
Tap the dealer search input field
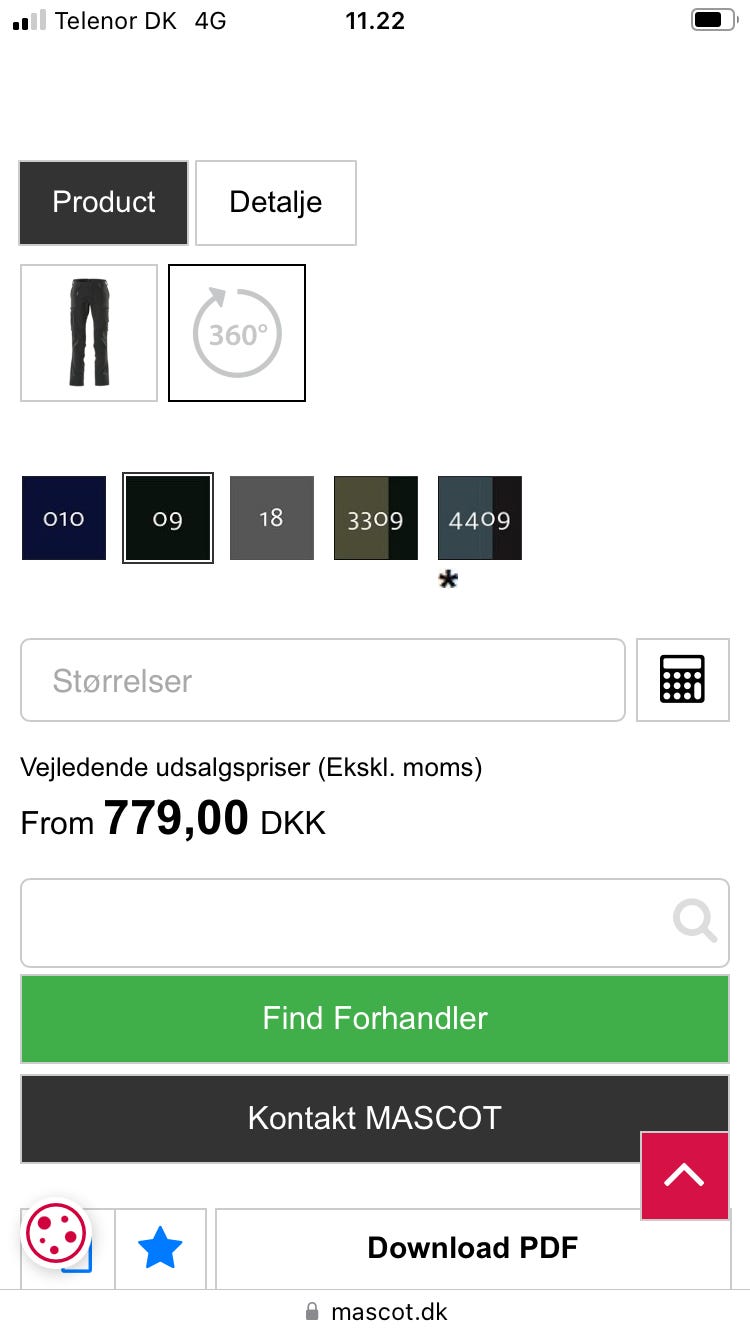pos(375,923)
